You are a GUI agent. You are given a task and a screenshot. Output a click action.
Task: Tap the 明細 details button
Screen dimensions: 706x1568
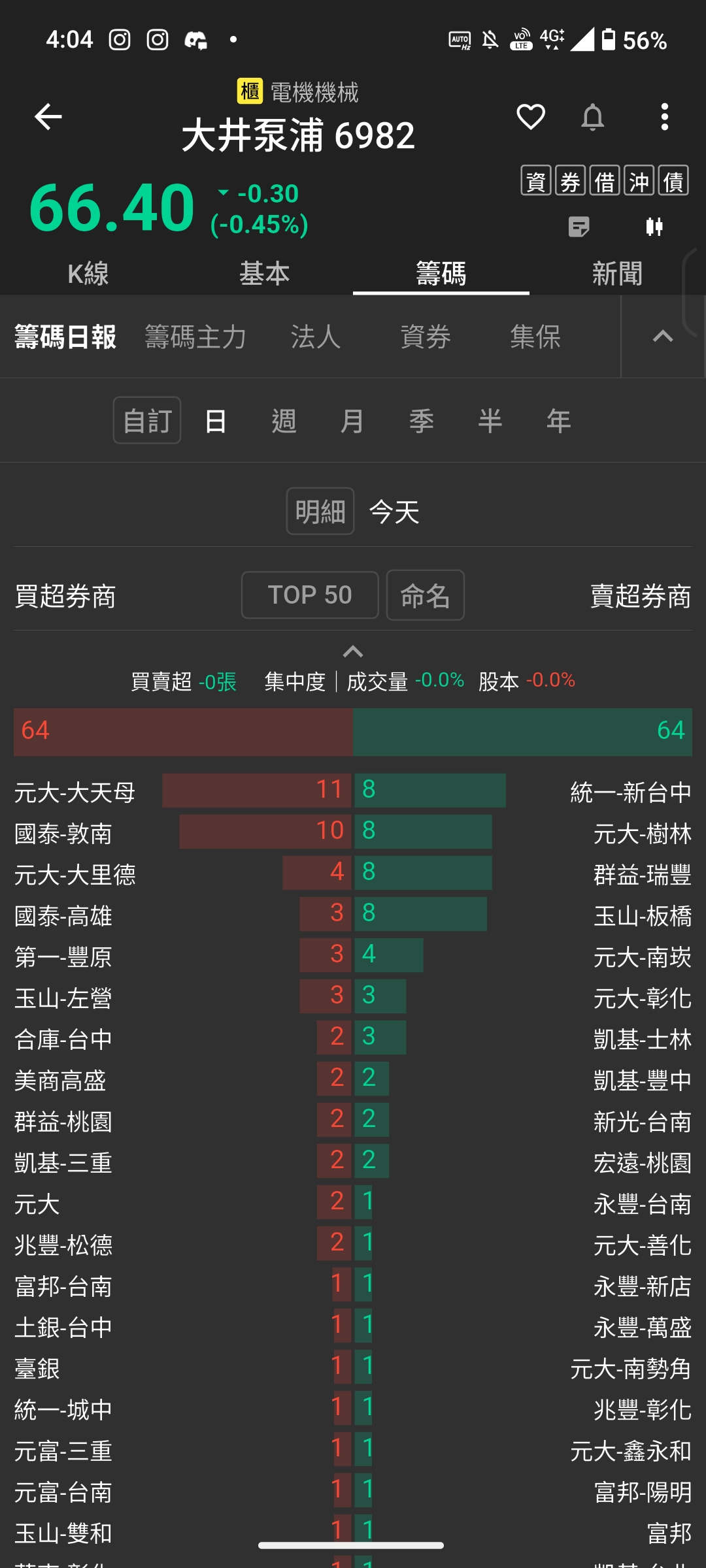click(320, 512)
